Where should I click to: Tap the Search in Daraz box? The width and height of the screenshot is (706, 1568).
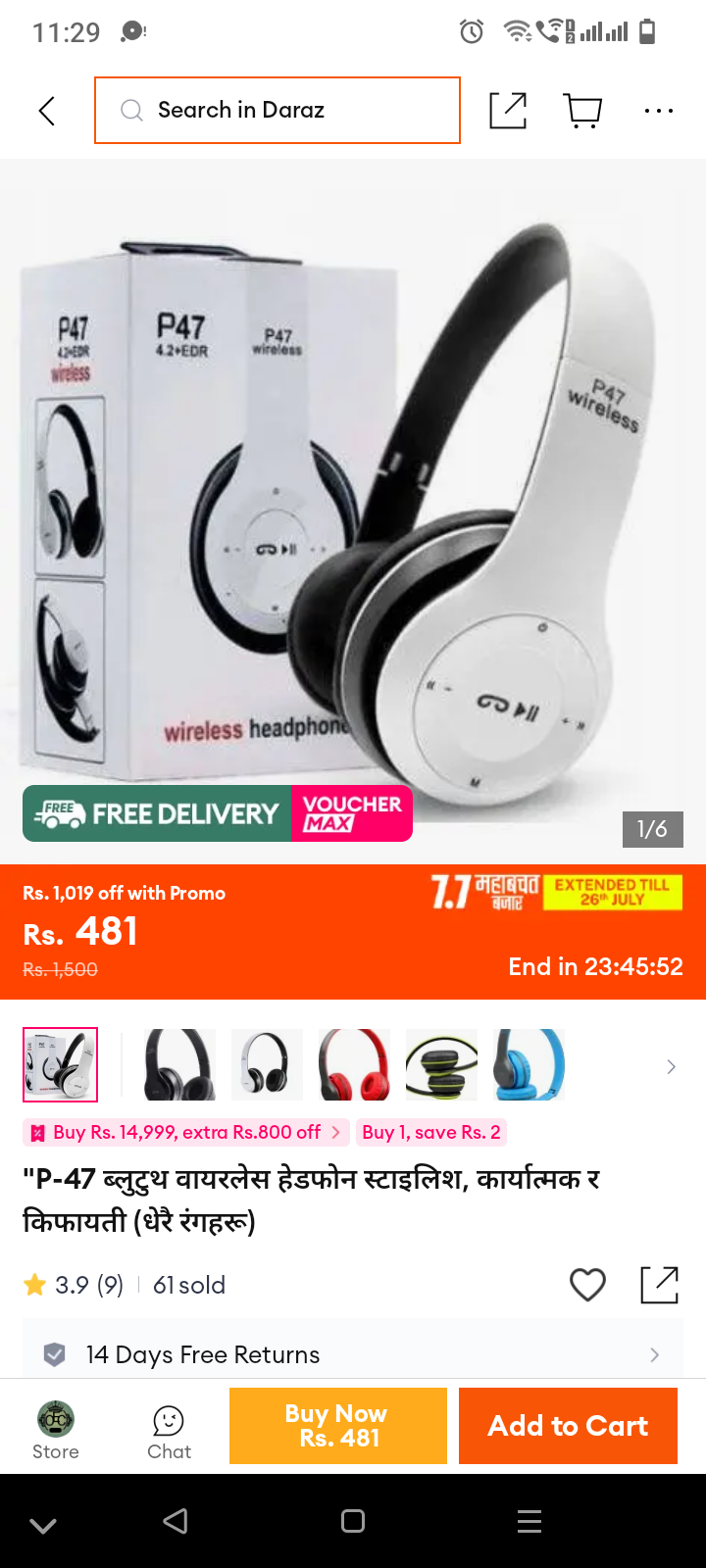[x=277, y=110]
